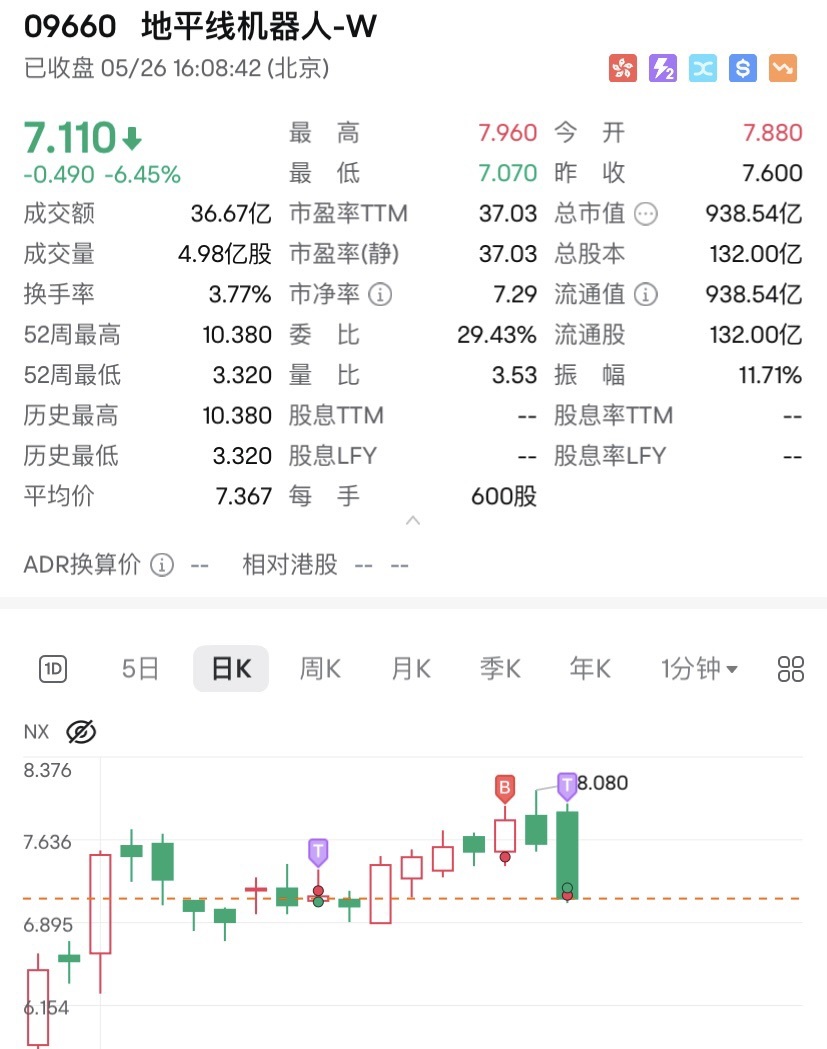Viewport: 827px width, 1049px height.
Task: Select the 周K weekly candlestick tab
Action: pyautogui.click(x=320, y=669)
